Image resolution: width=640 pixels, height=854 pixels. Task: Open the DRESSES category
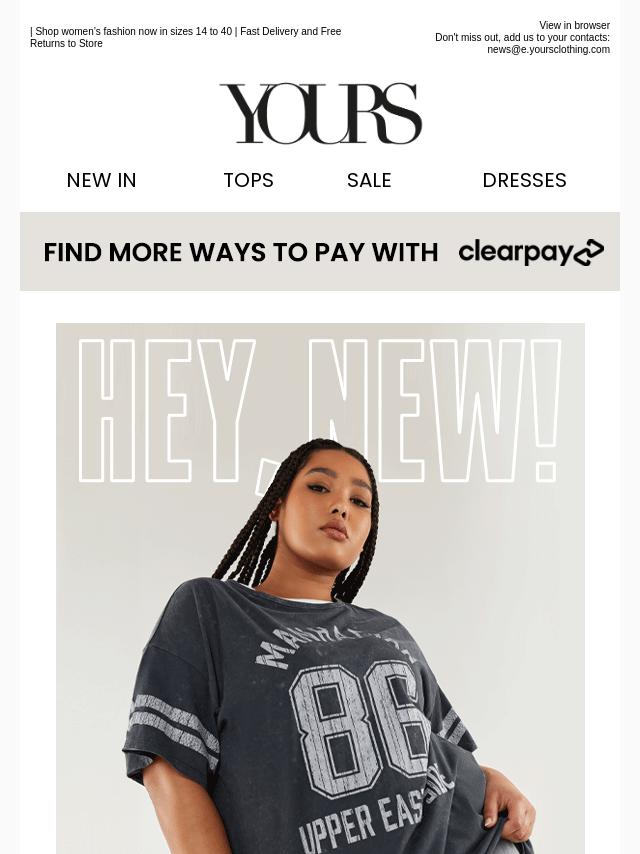tap(524, 180)
